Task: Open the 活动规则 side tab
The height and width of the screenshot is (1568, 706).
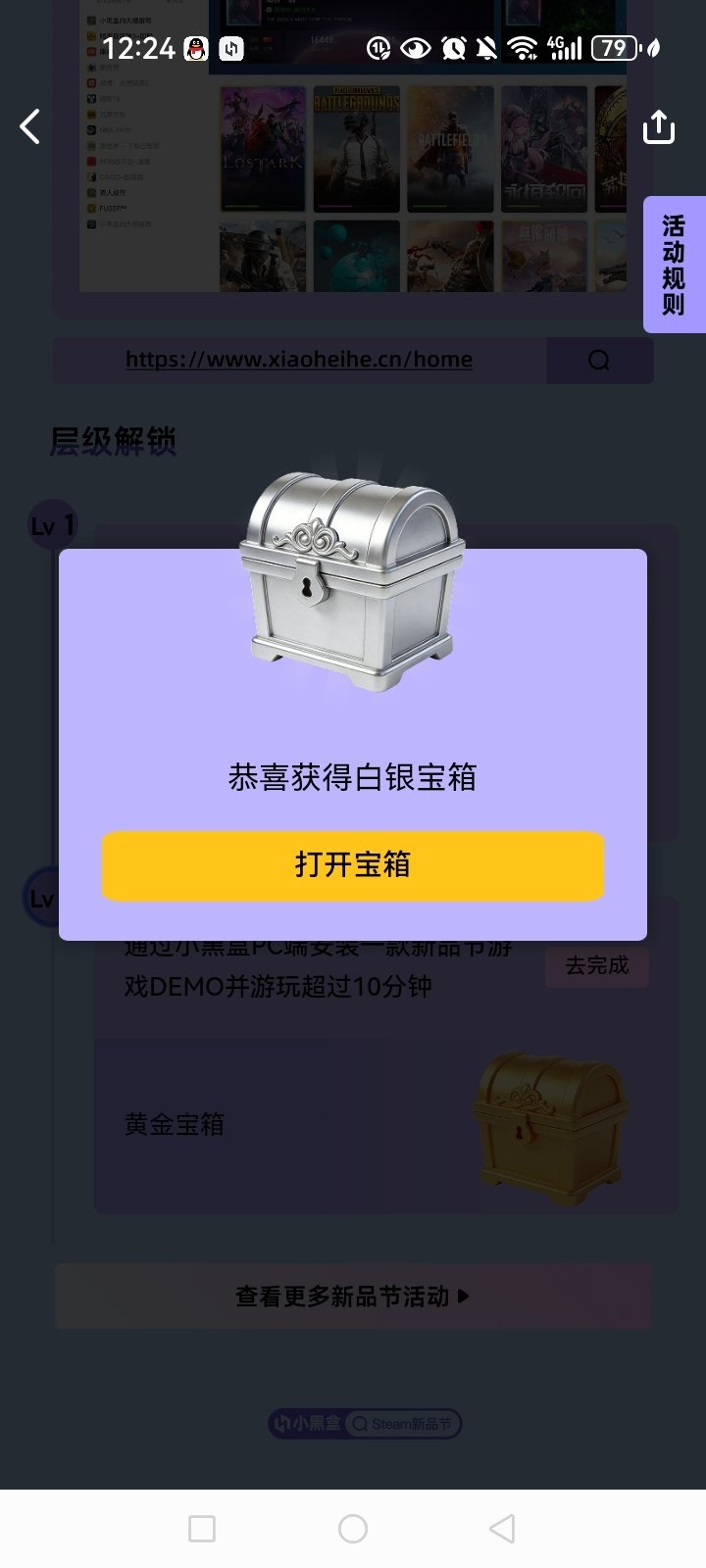Action: point(674,265)
